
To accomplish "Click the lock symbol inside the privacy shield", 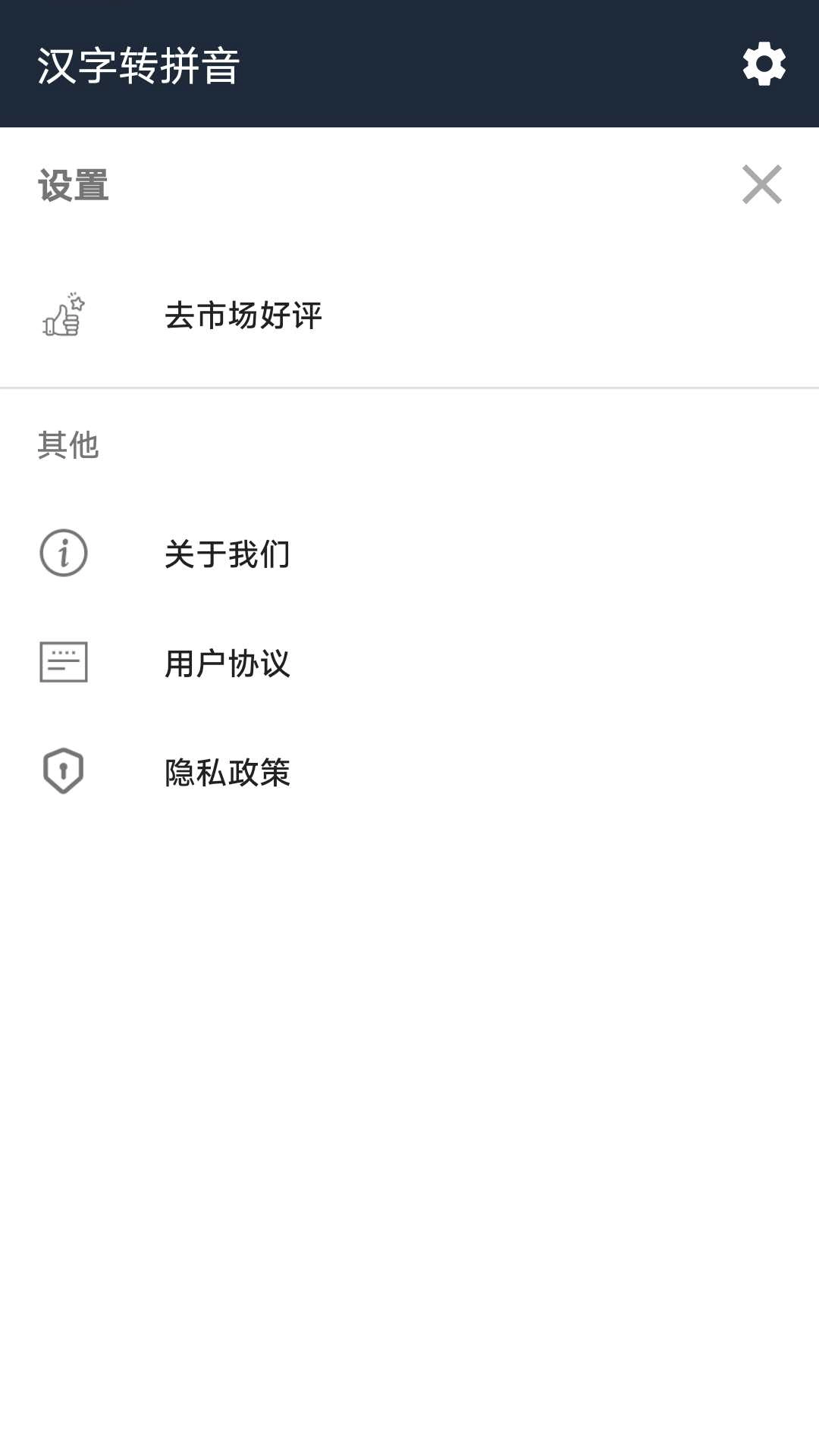I will (64, 772).
